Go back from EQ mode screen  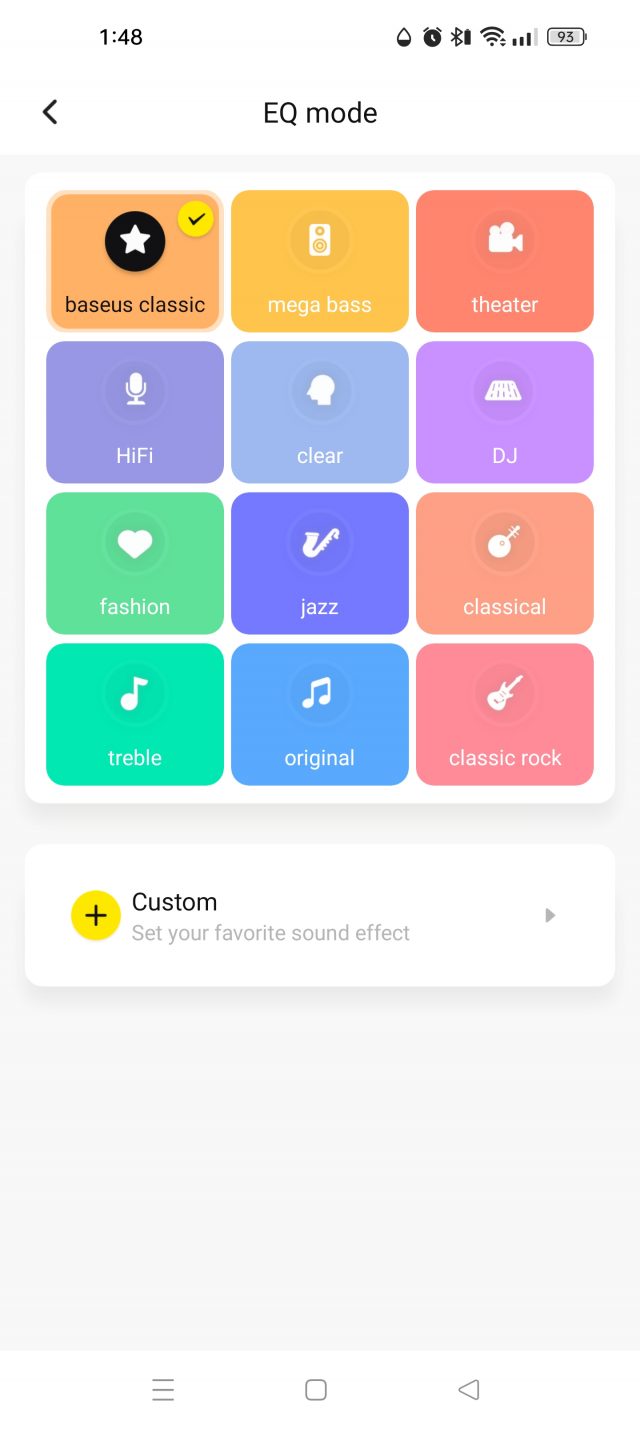pyautogui.click(x=50, y=112)
